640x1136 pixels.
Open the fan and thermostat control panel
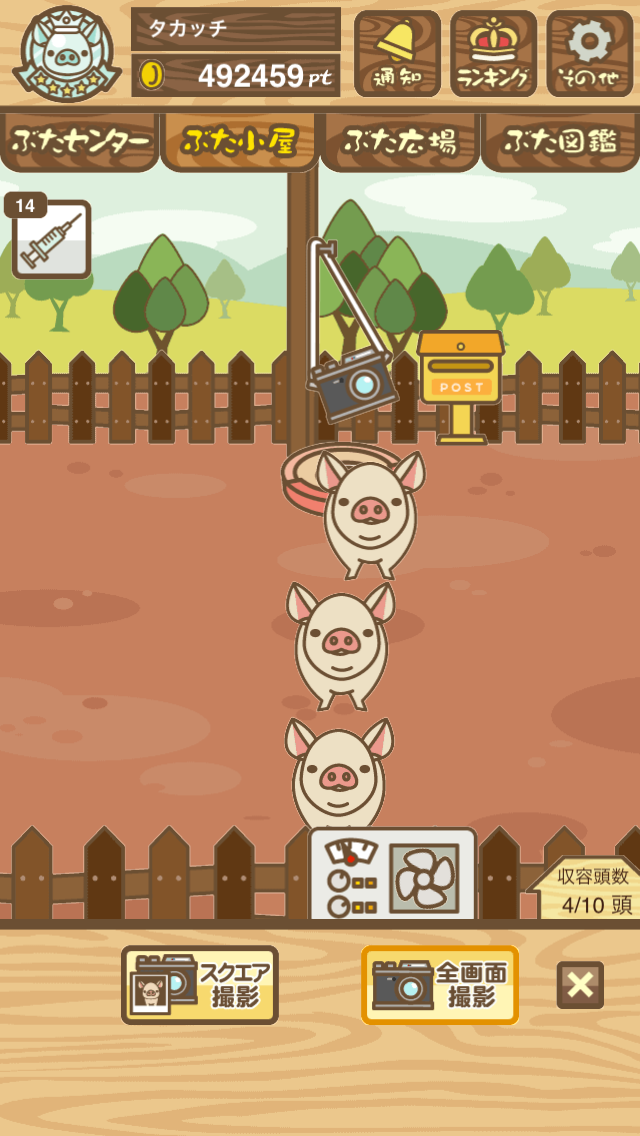coord(393,875)
